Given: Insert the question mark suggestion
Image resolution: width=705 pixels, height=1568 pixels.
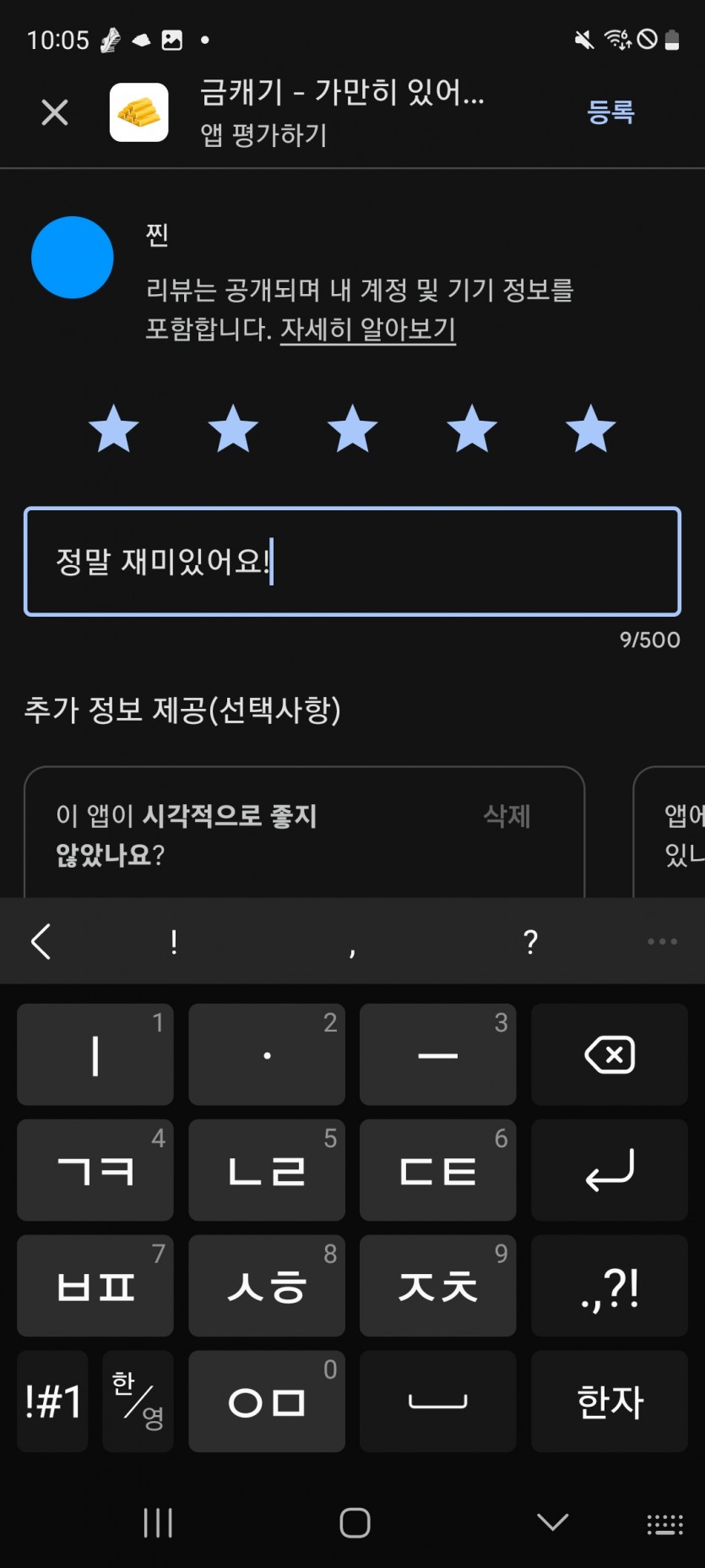Looking at the screenshot, I should click(530, 941).
